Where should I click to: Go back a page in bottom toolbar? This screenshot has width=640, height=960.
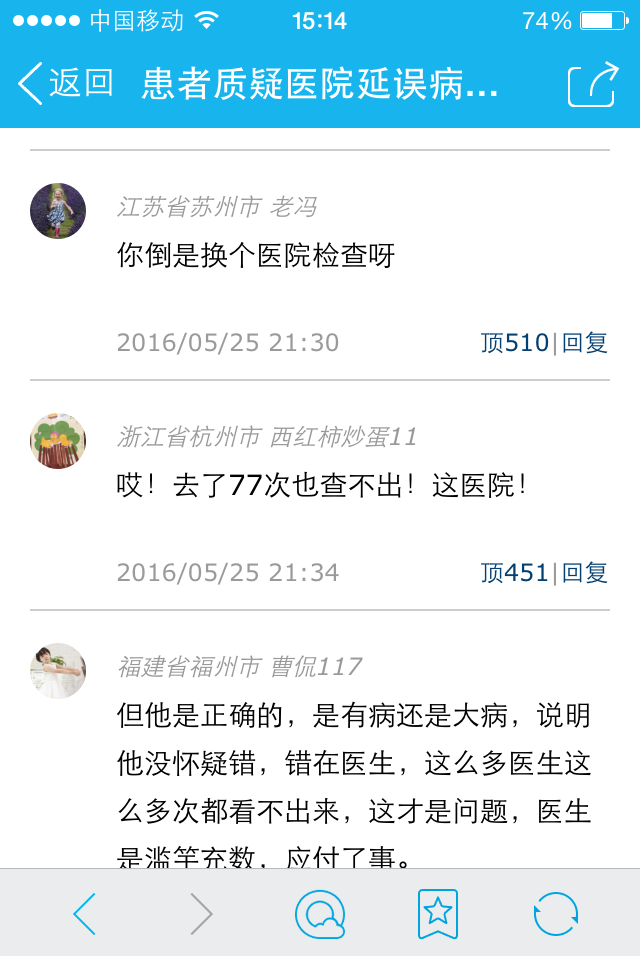85,914
